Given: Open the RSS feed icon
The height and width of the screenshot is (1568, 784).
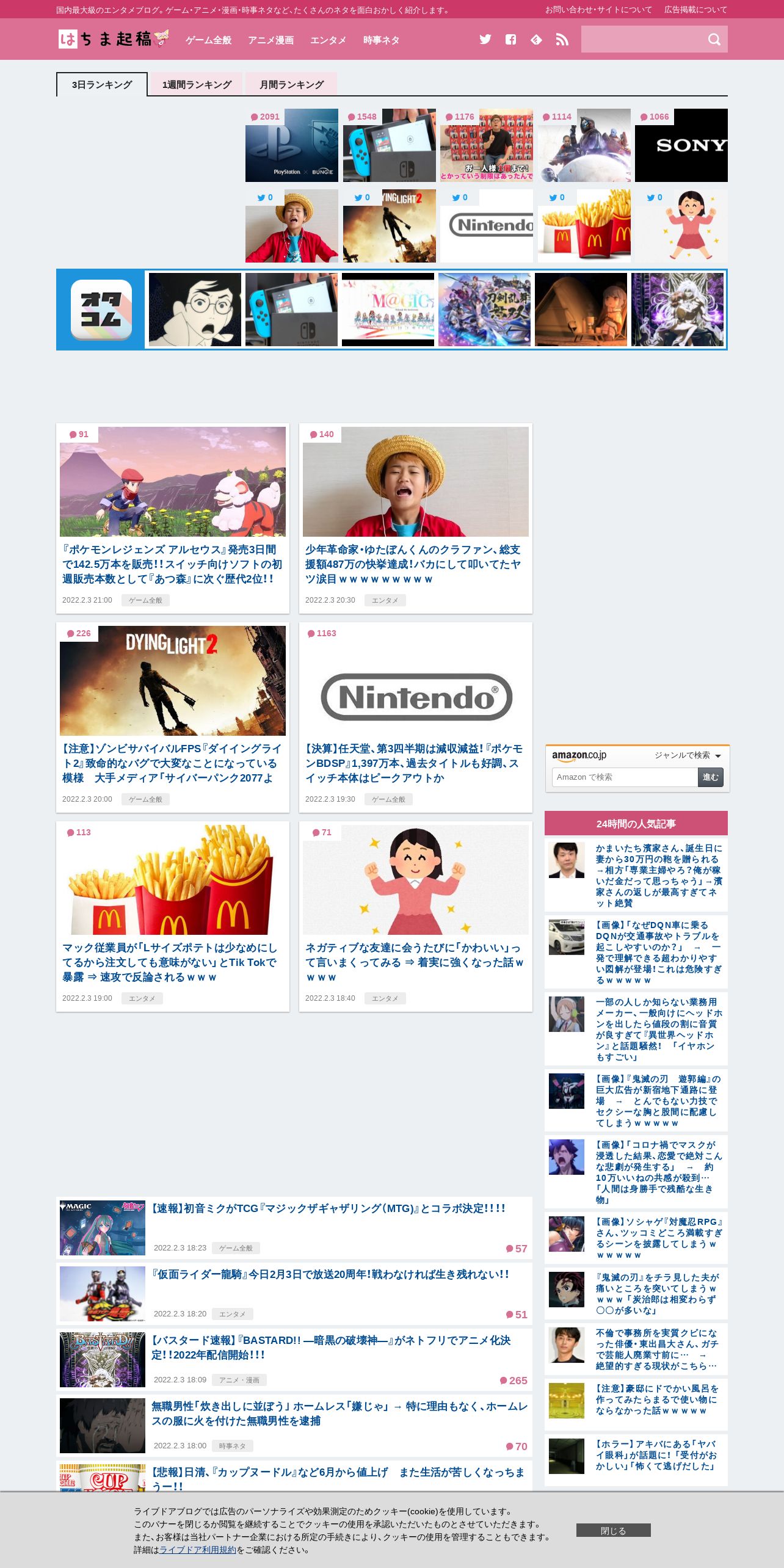Looking at the screenshot, I should tap(562, 40).
